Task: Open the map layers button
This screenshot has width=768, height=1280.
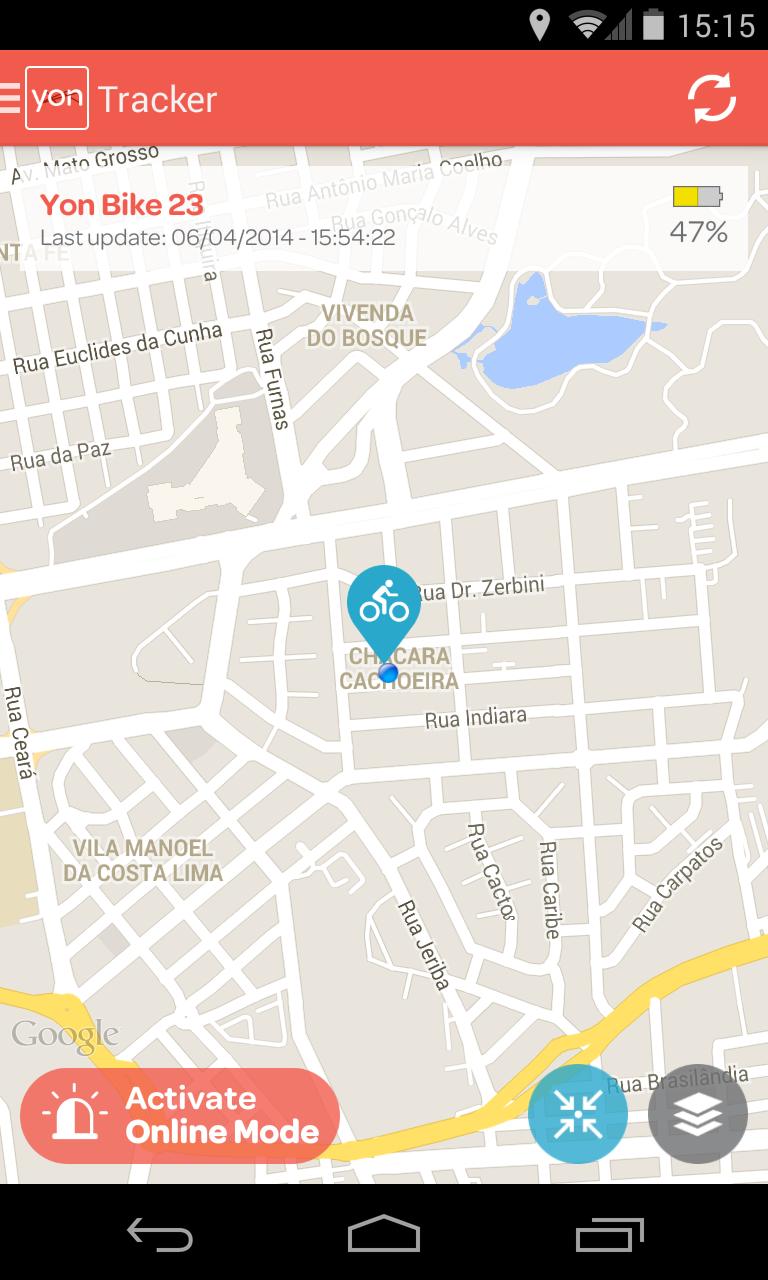Action: pos(697,1114)
